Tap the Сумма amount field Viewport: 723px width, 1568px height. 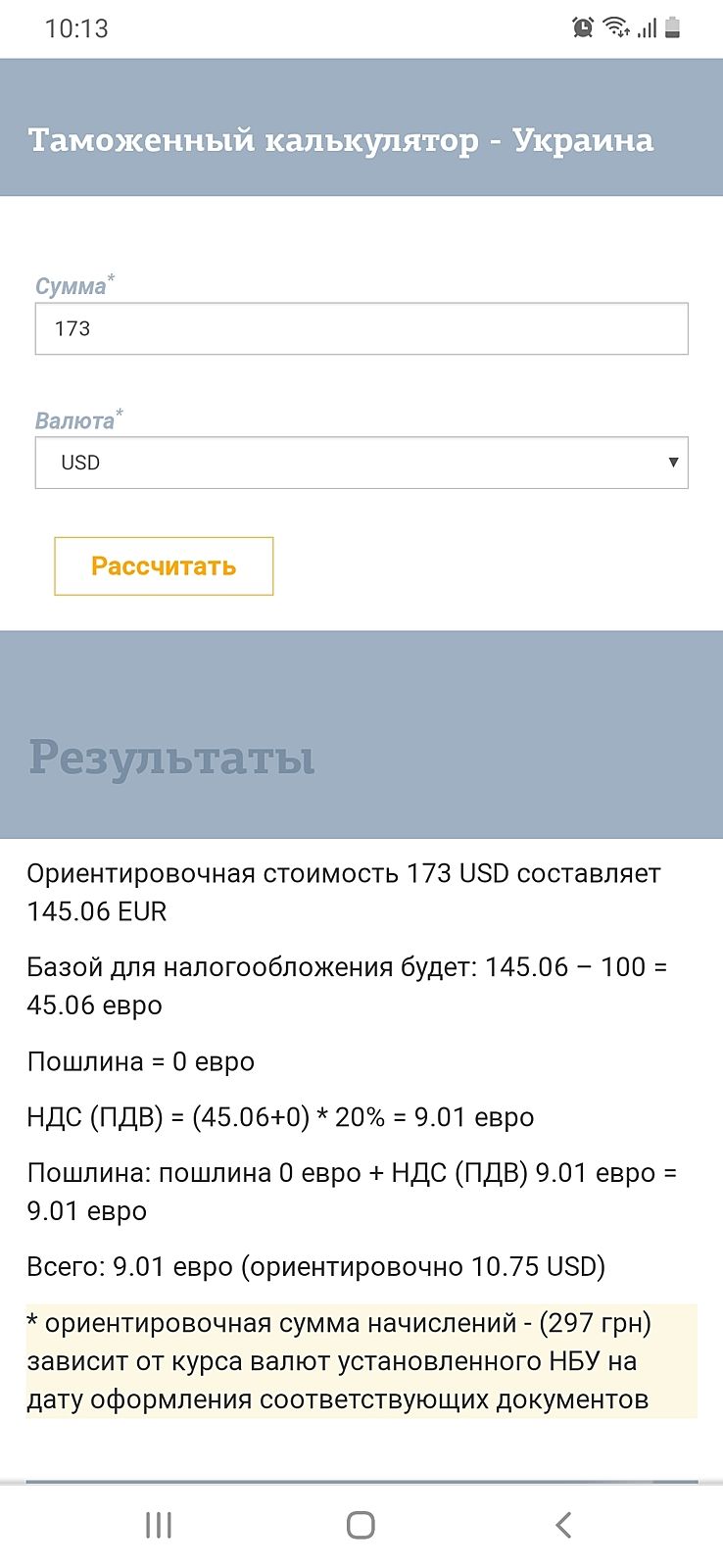pyautogui.click(x=361, y=328)
